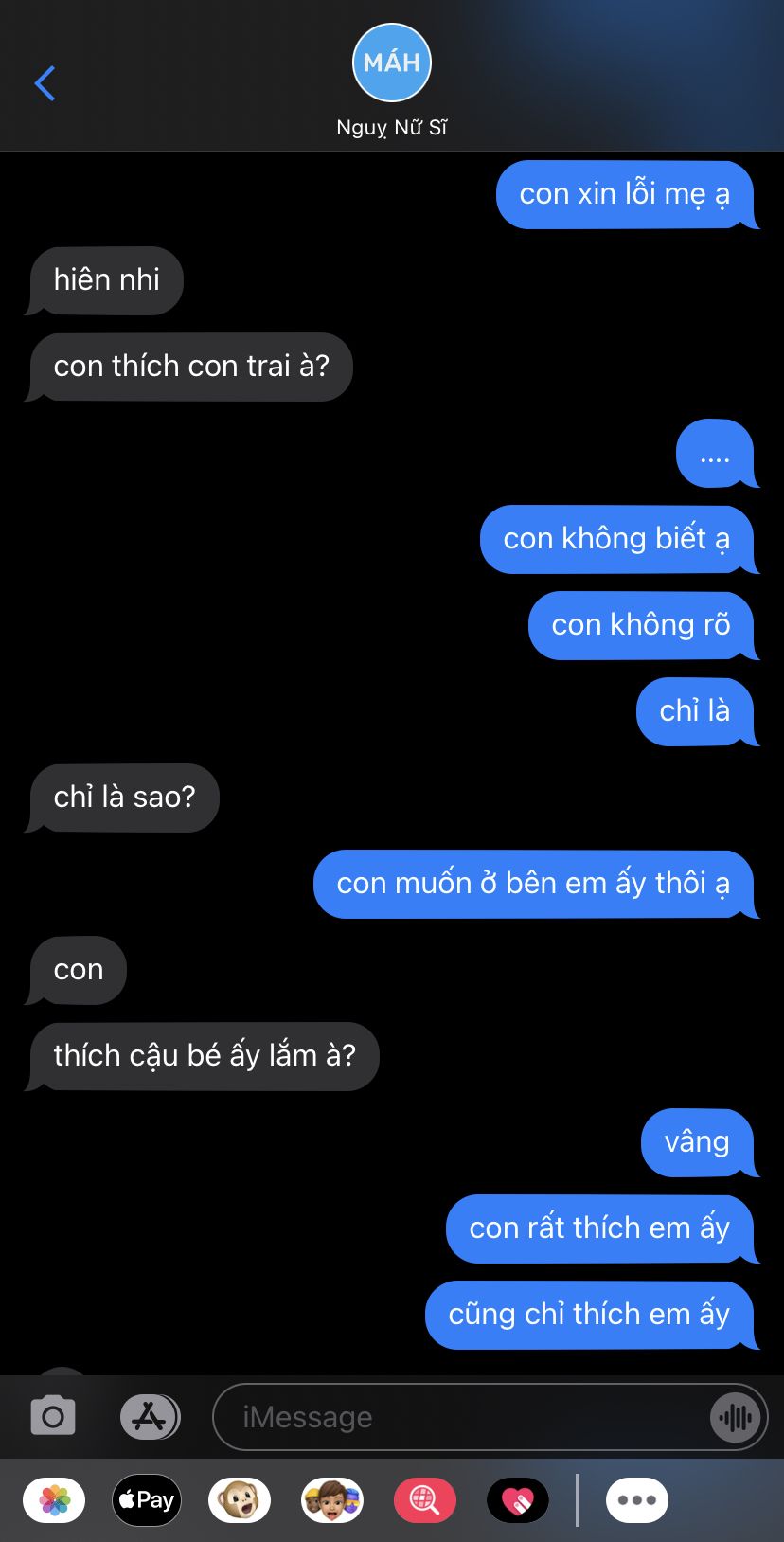This screenshot has width=784, height=1542.
Task: Open the camera to take a photo
Action: click(53, 1417)
